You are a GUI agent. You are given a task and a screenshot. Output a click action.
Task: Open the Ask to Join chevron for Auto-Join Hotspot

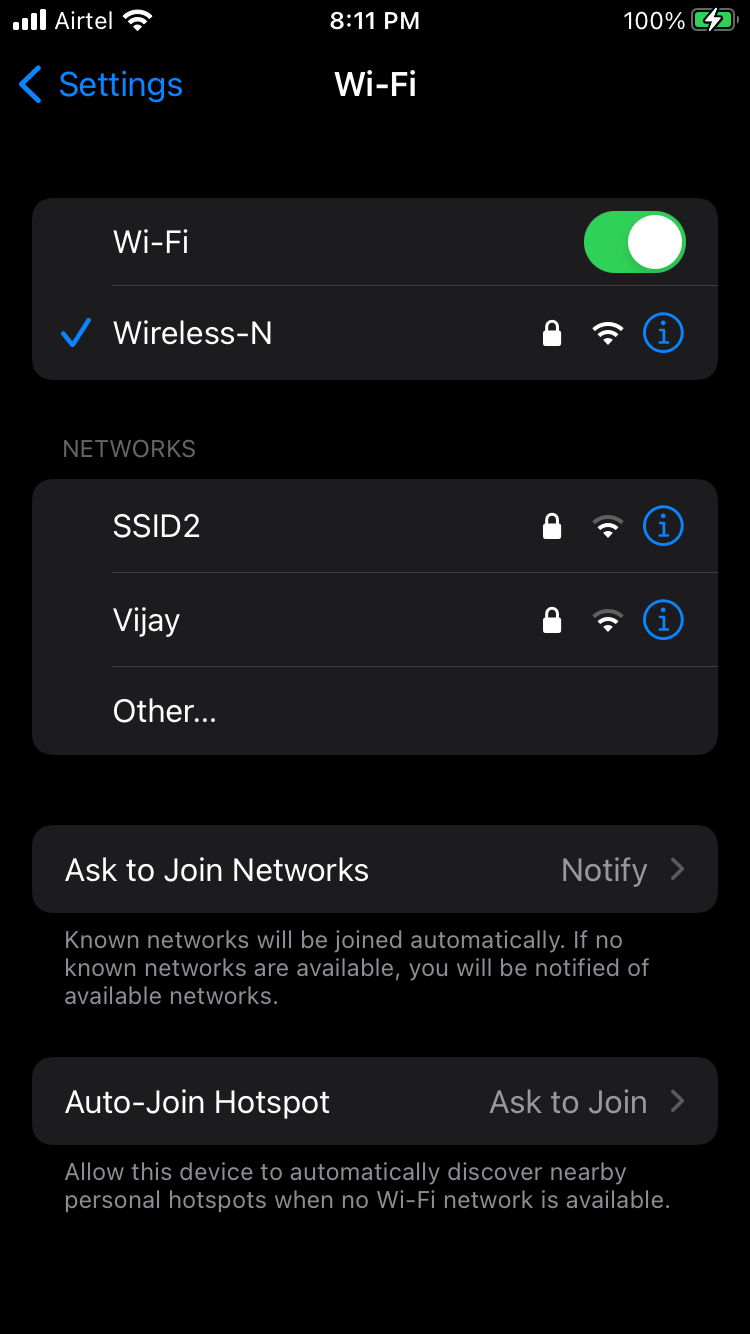coord(676,1101)
